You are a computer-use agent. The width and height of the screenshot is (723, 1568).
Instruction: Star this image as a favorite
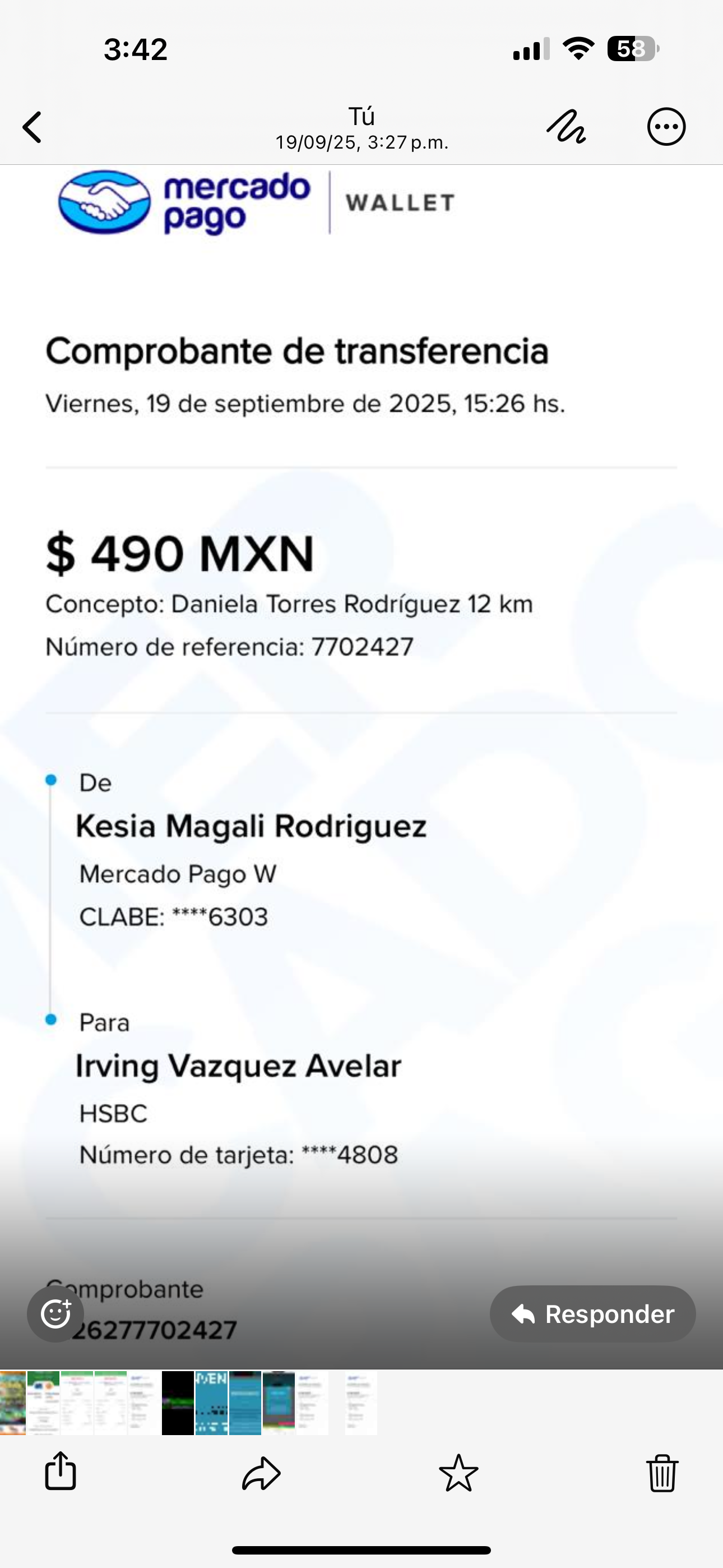pos(458,1473)
